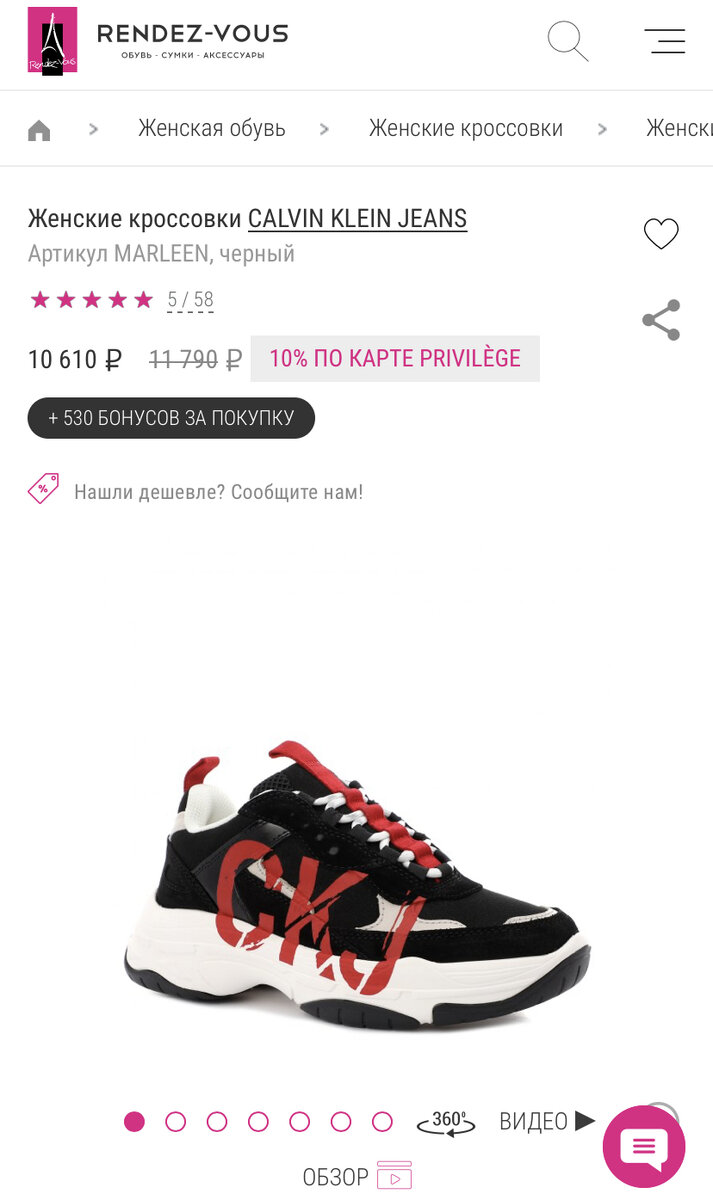Screen dimensions: 713x1200
Task: Tap 10% ПО КАРТЕ PRIVILÈGE badge
Action: coord(394,359)
